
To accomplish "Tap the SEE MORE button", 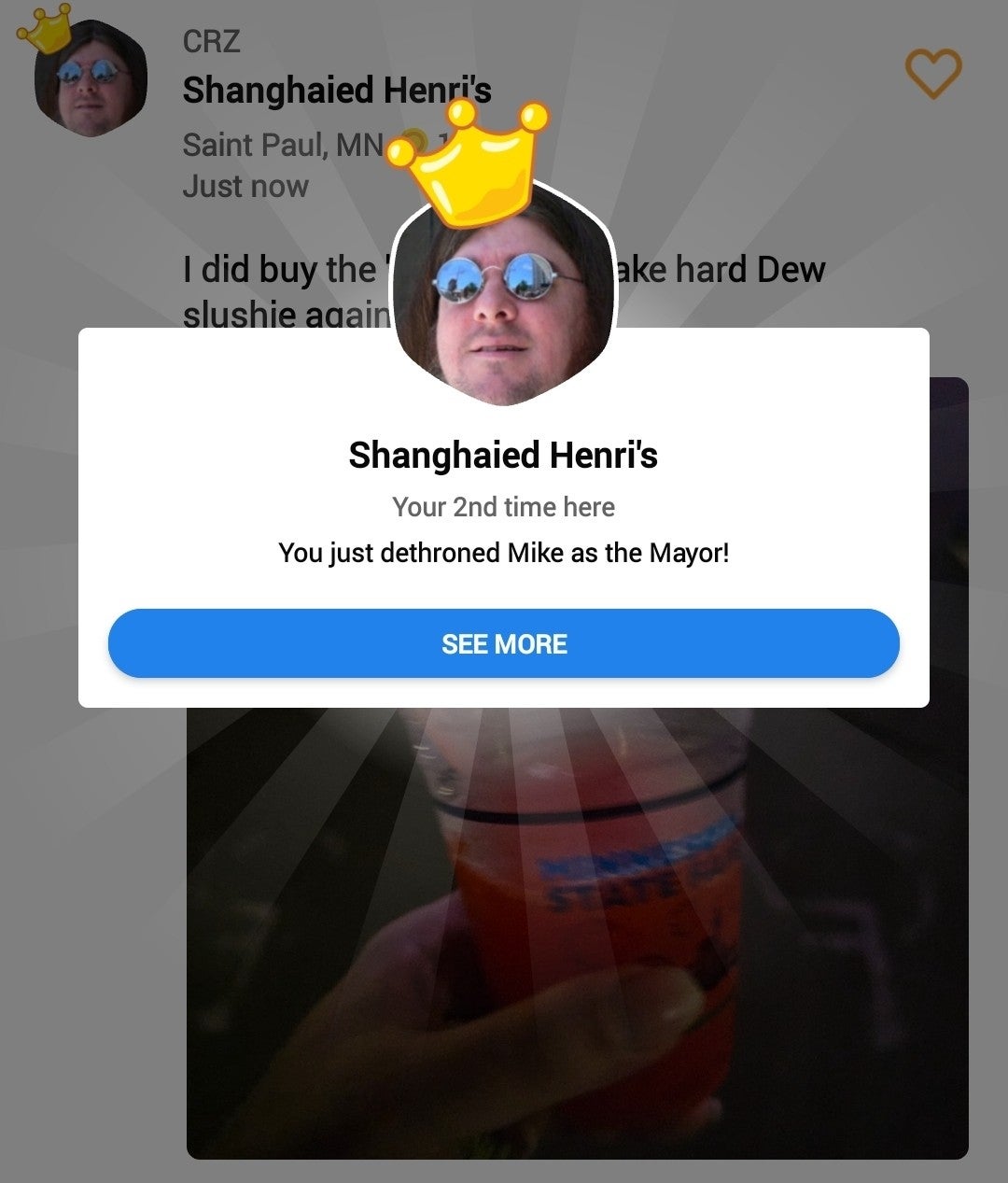I will click(x=504, y=643).
